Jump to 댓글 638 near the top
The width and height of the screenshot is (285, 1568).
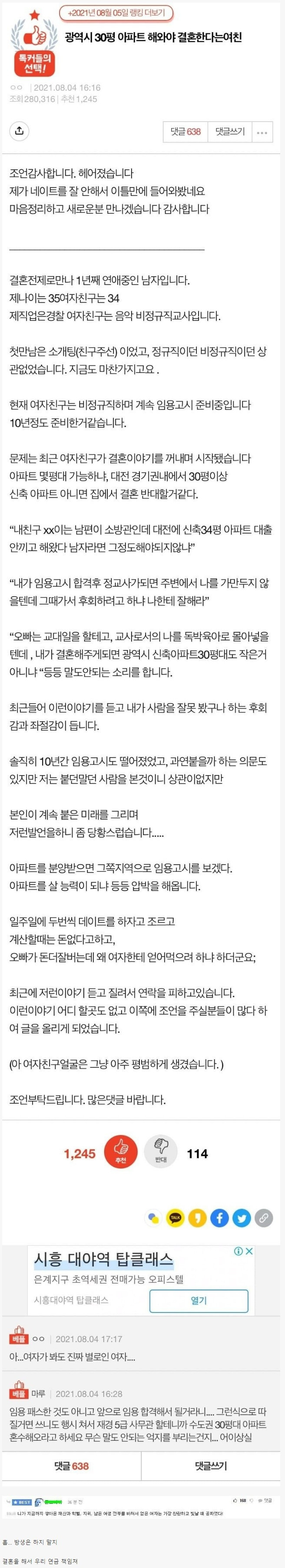point(185,132)
